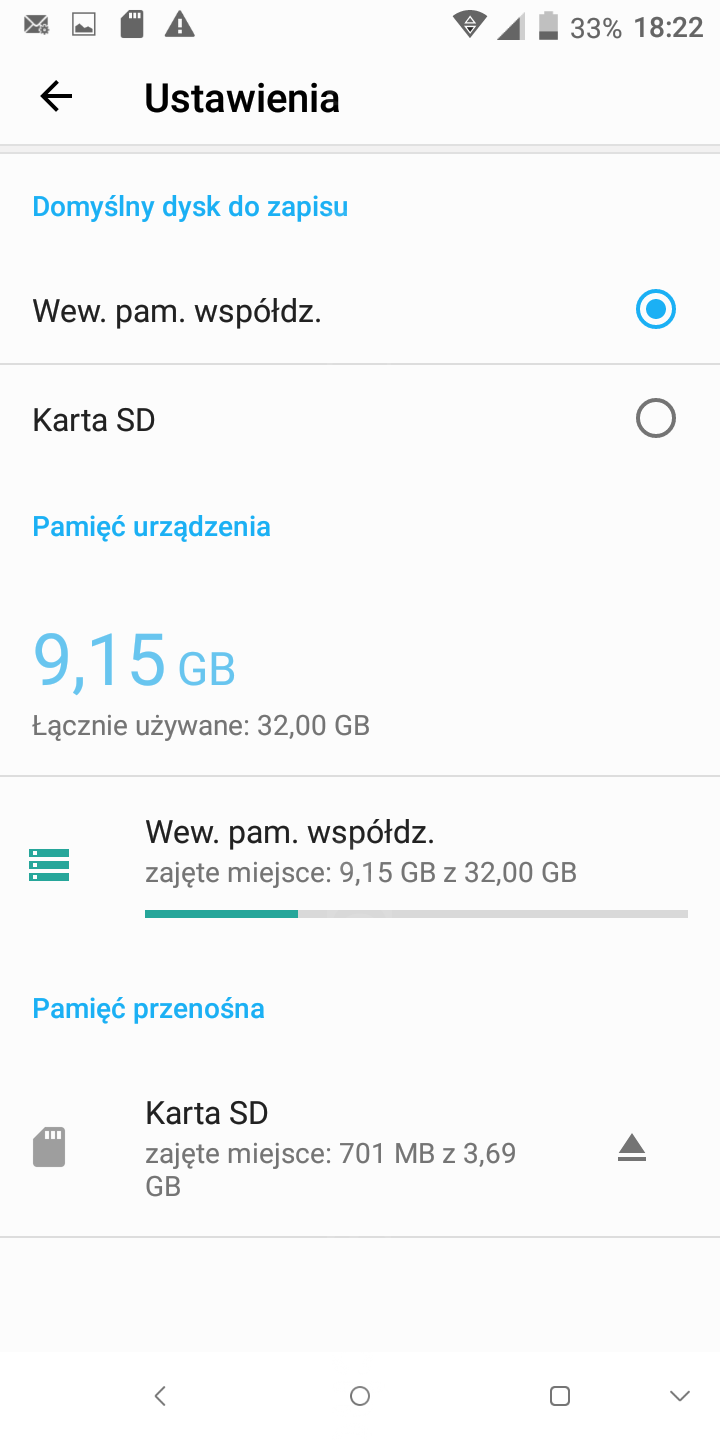Tap the system home button

[360, 1396]
